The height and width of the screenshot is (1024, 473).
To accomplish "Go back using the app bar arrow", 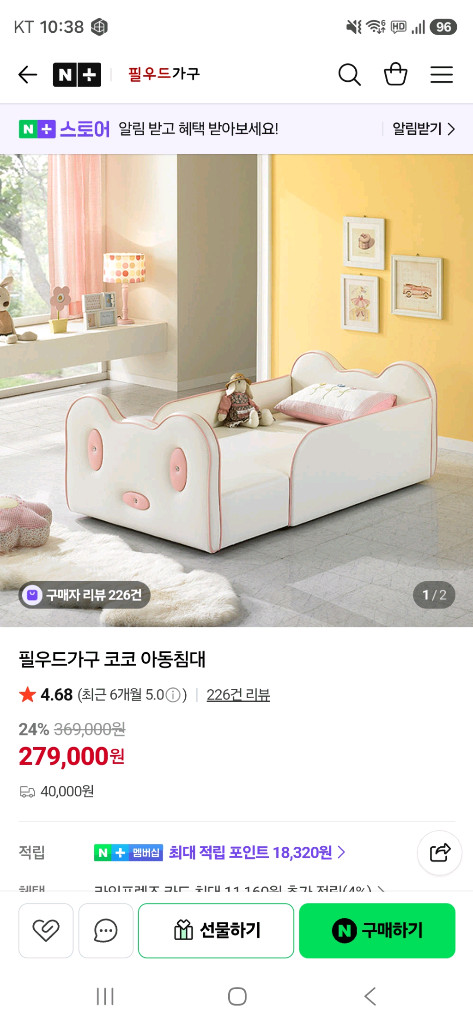I will (27, 75).
